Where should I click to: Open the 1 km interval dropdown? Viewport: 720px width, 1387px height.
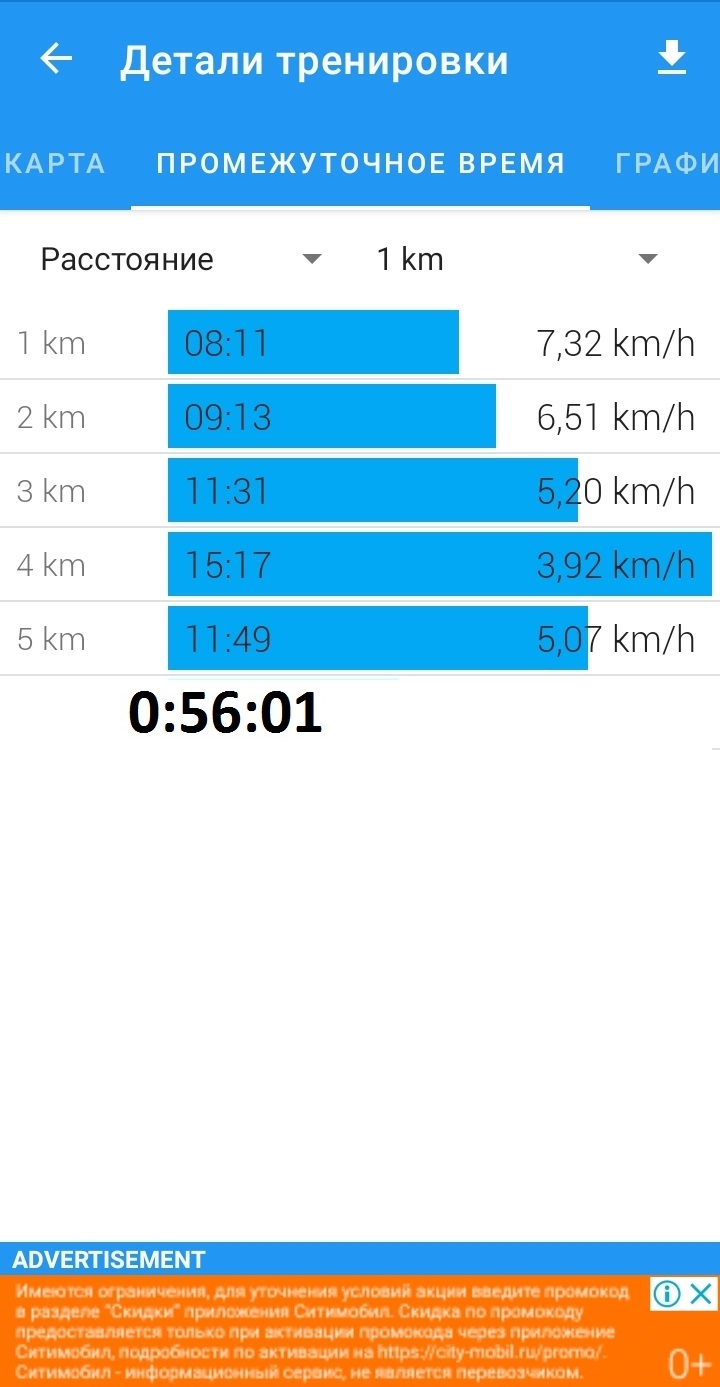(x=516, y=260)
